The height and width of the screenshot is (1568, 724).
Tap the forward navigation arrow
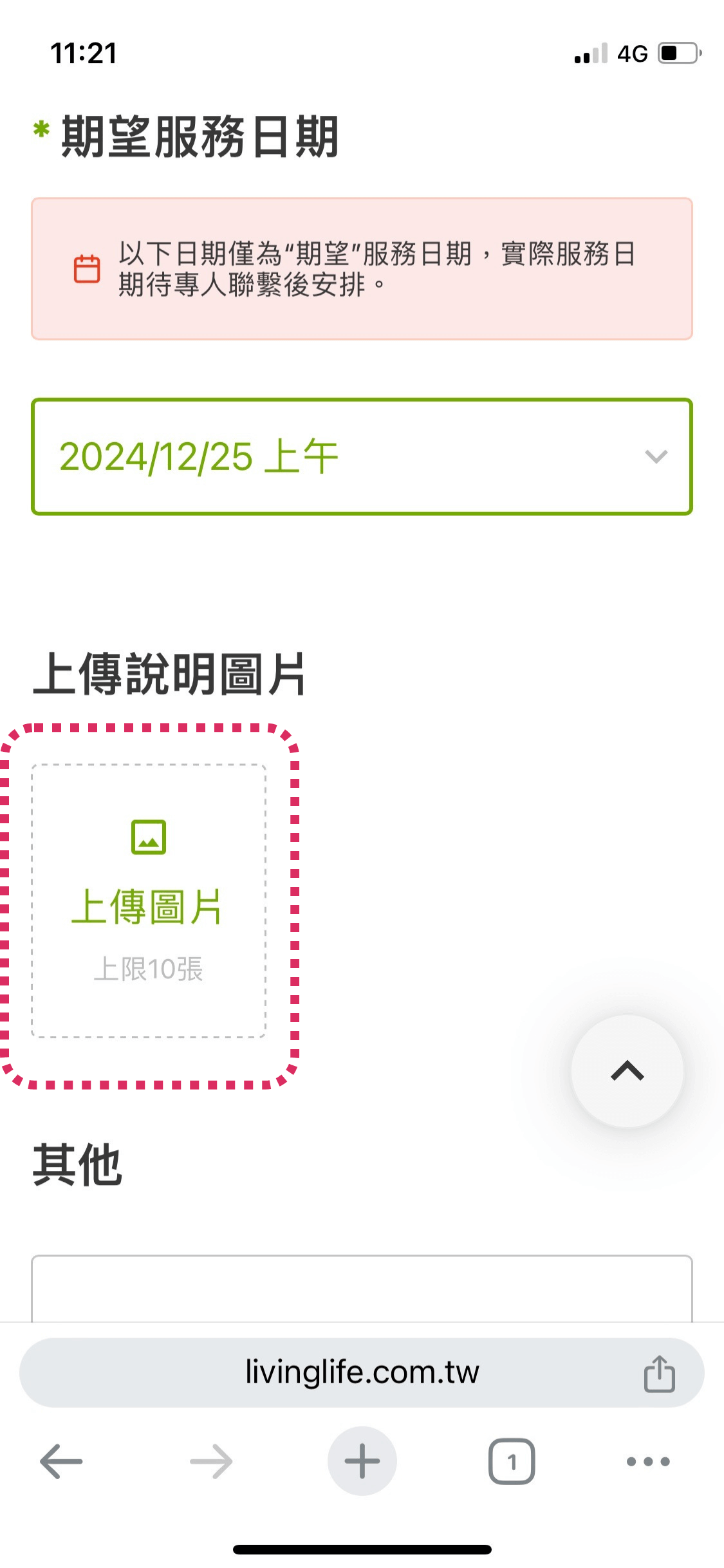pyautogui.click(x=211, y=1461)
